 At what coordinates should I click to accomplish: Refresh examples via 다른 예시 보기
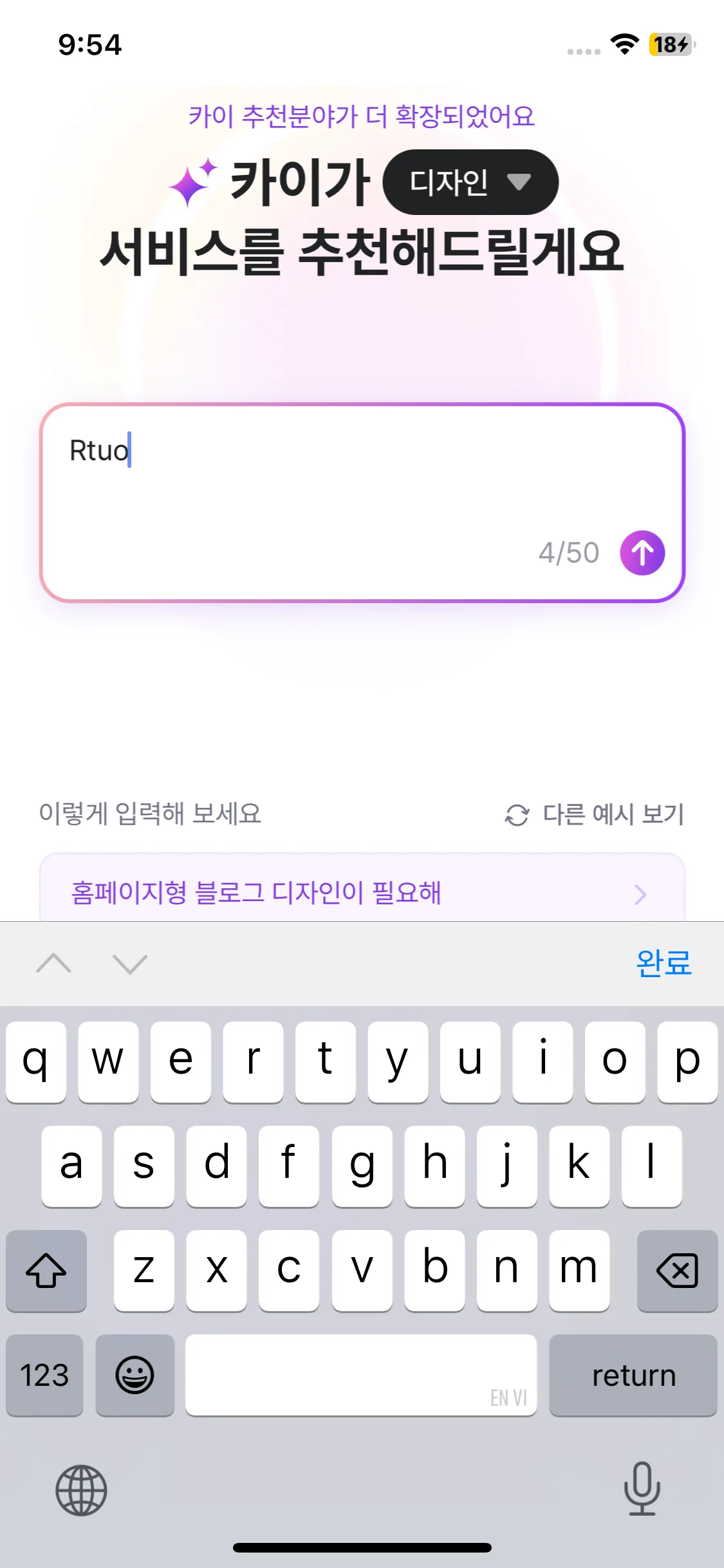(x=595, y=814)
